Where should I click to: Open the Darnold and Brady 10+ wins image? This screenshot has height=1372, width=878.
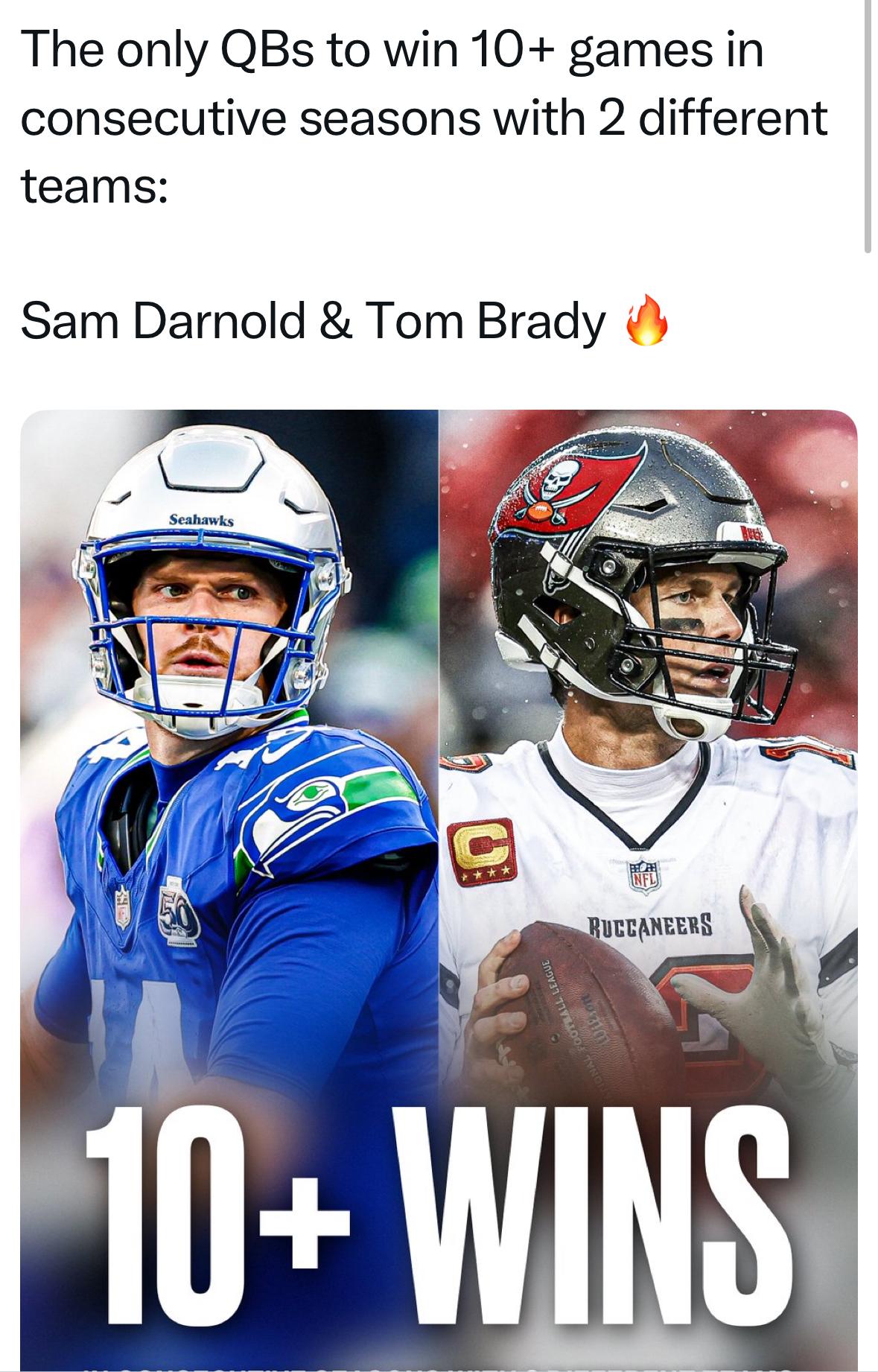[439, 886]
